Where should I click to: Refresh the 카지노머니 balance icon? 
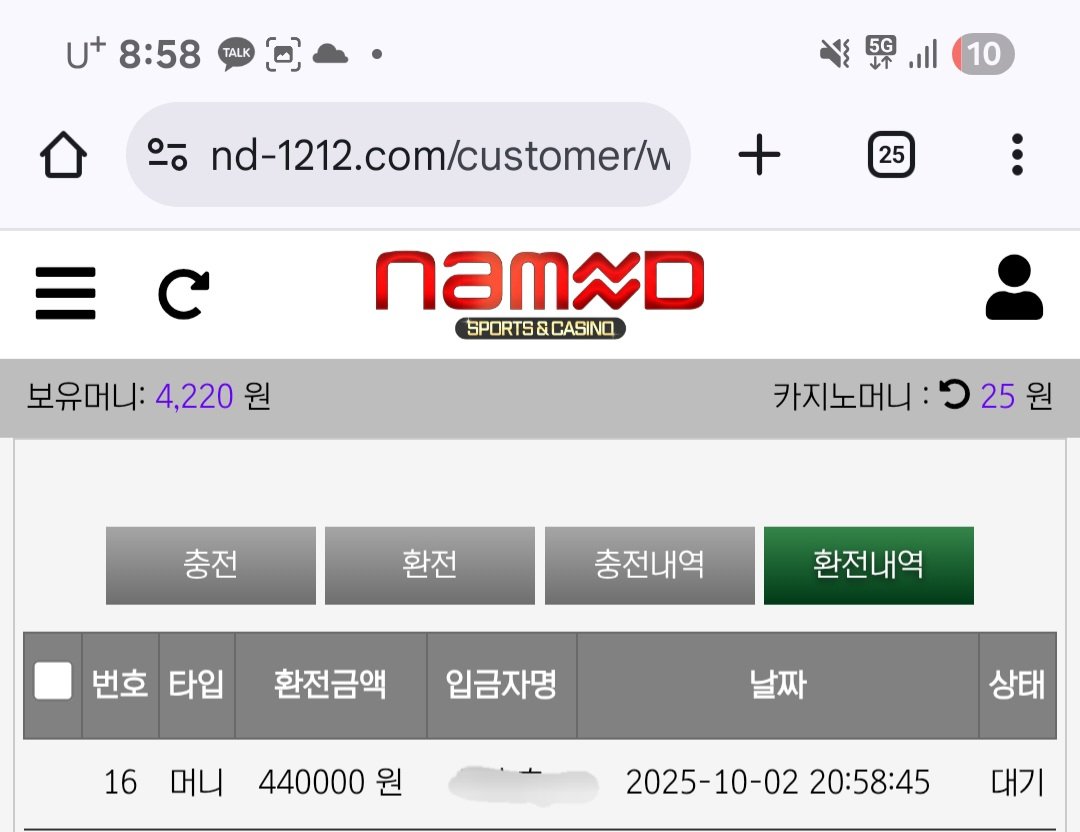955,397
